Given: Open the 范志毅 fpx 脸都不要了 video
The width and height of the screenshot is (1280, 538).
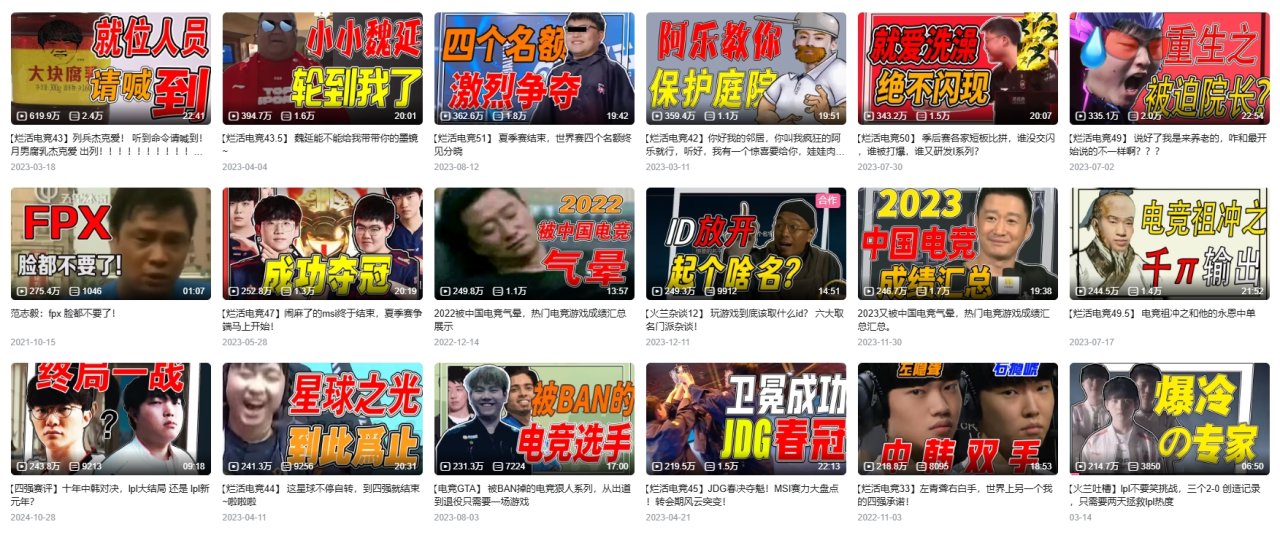Looking at the screenshot, I should [x=110, y=244].
